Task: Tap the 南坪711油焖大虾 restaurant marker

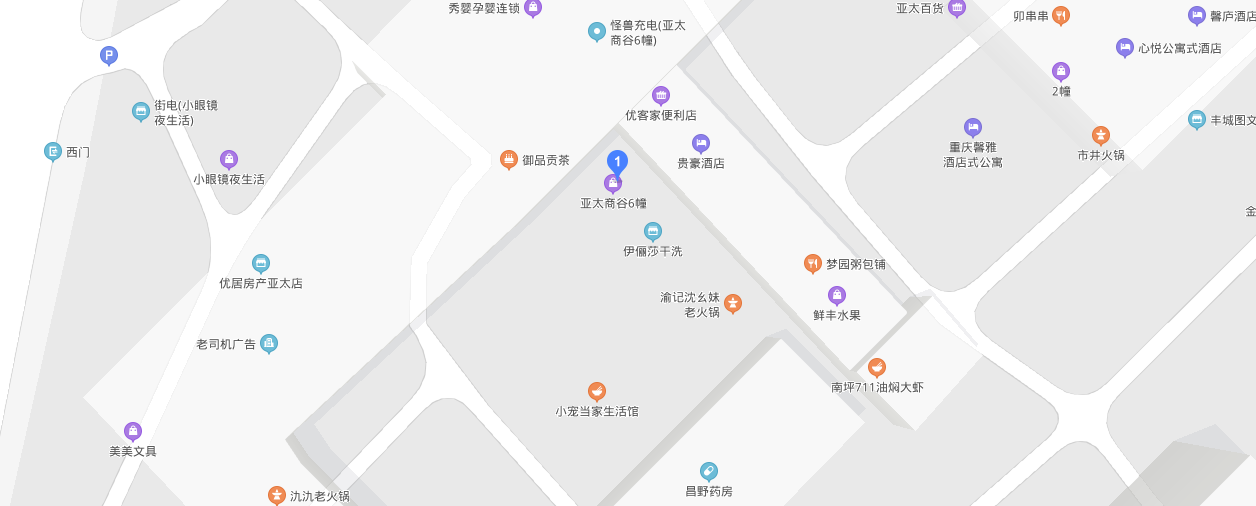Action: point(877,367)
